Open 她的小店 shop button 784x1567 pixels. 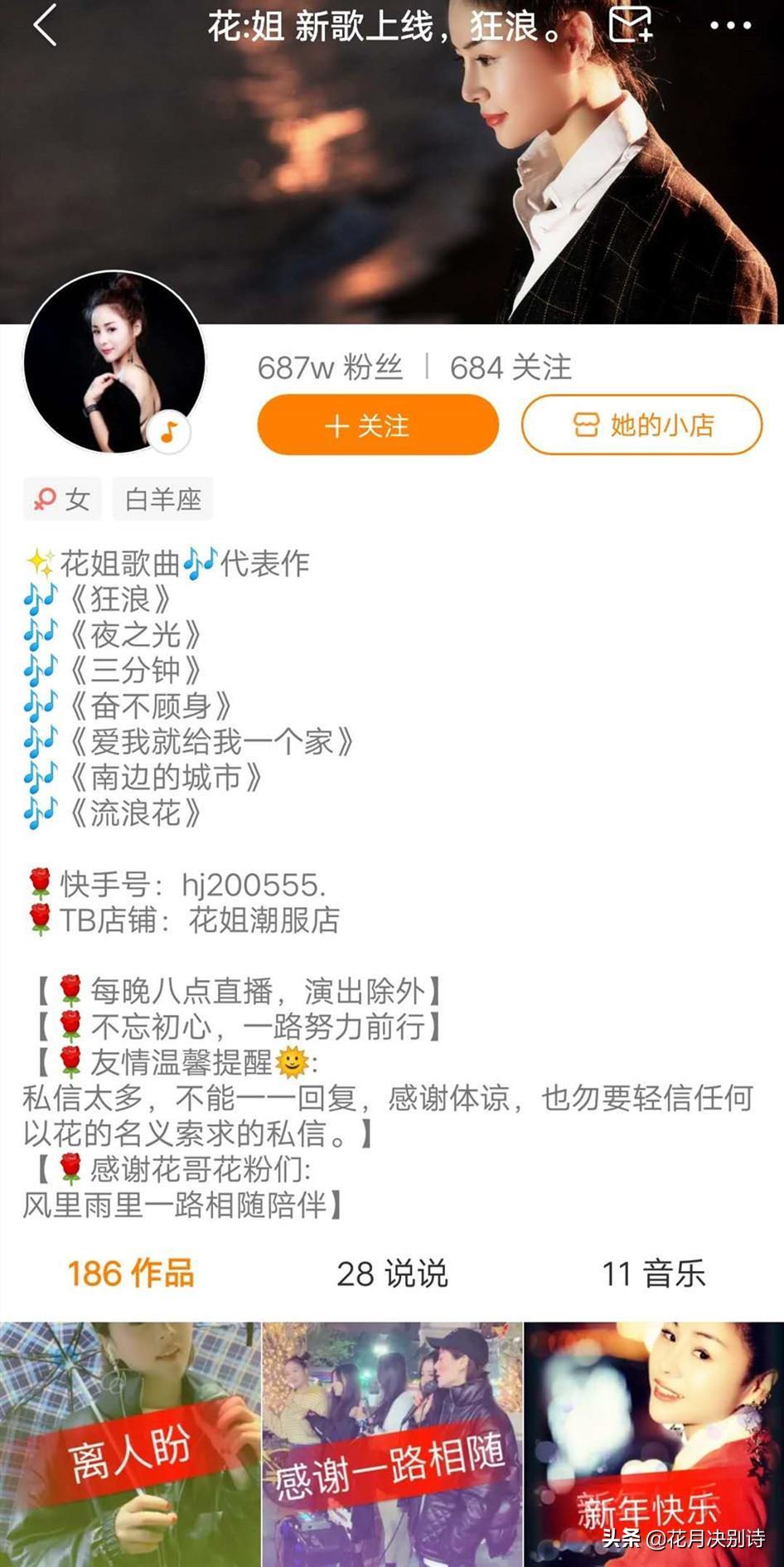(641, 425)
